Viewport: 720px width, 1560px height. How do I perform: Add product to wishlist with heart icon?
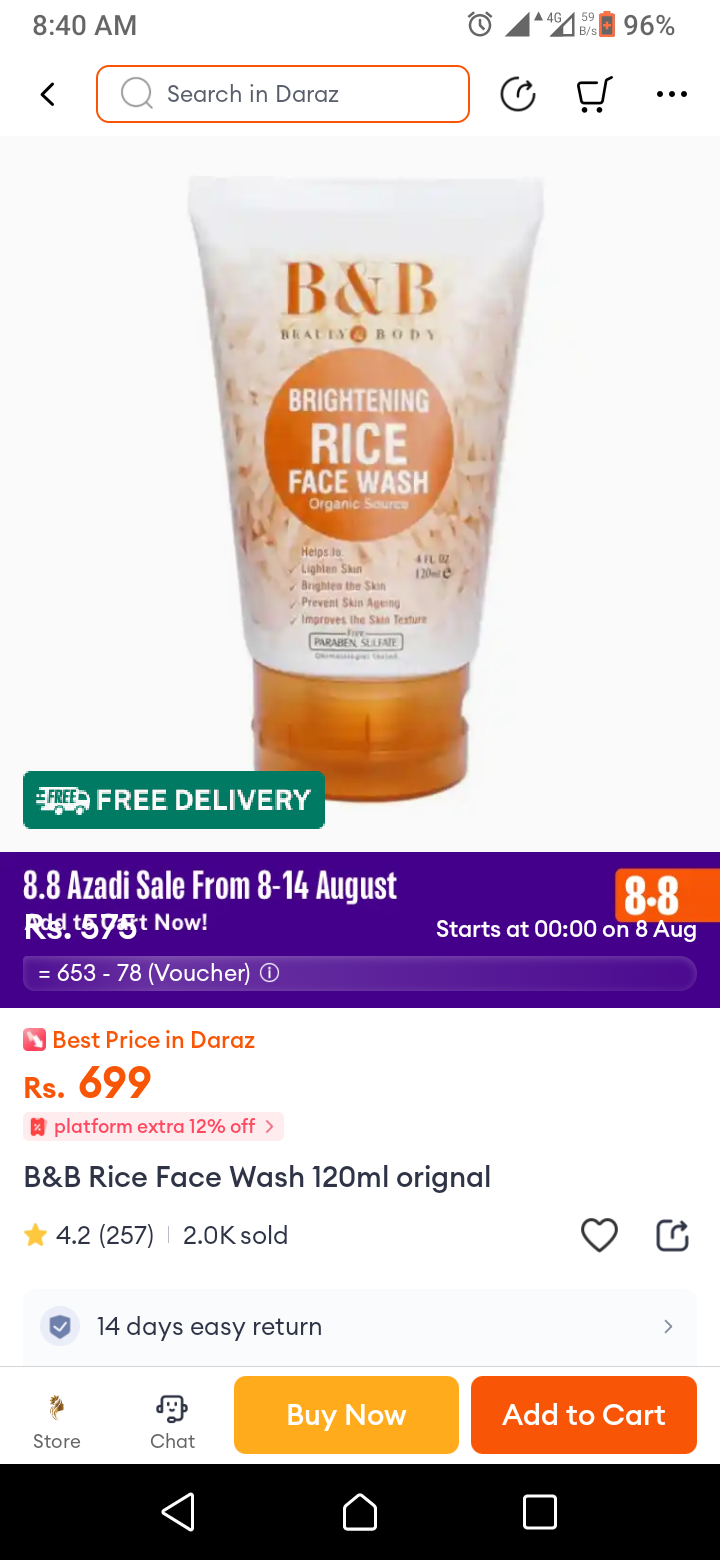pos(599,1235)
